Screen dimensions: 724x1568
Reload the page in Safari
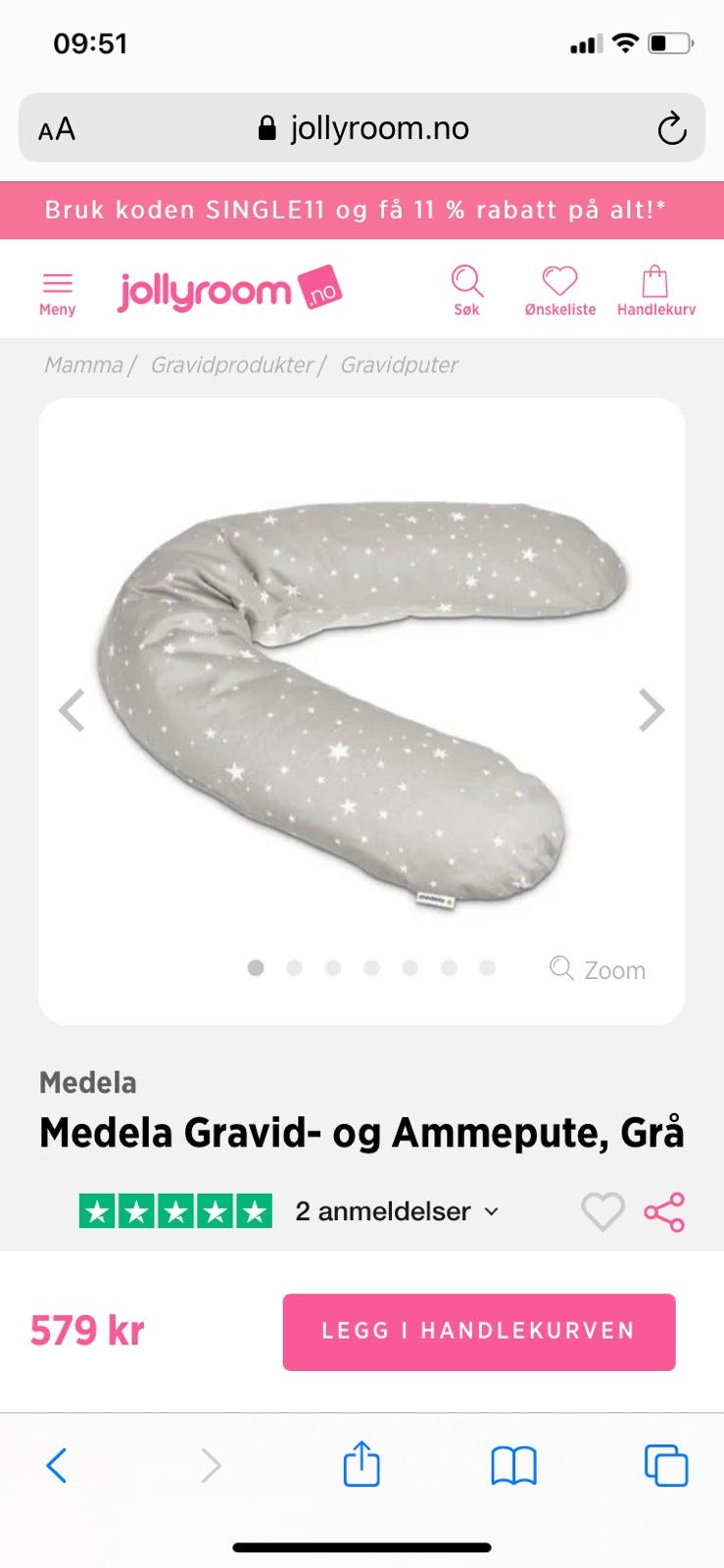(x=671, y=128)
